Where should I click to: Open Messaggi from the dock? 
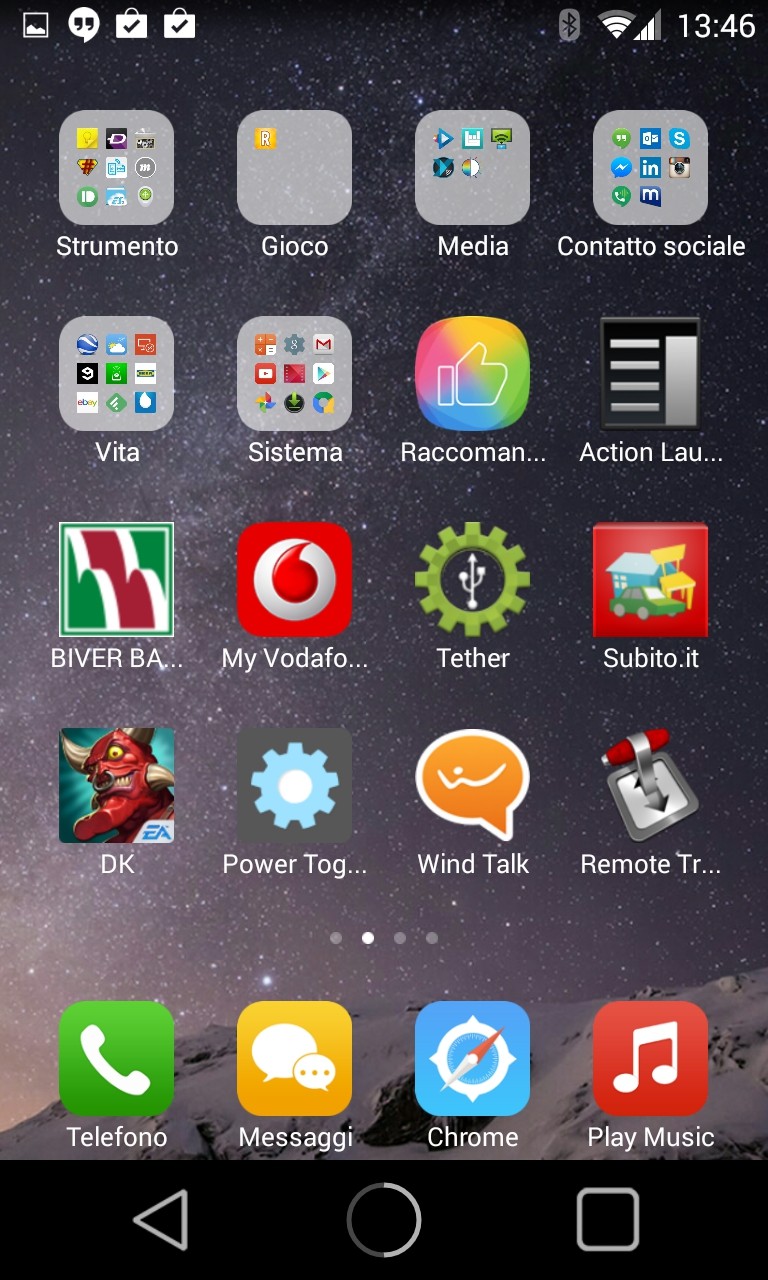tap(294, 1058)
